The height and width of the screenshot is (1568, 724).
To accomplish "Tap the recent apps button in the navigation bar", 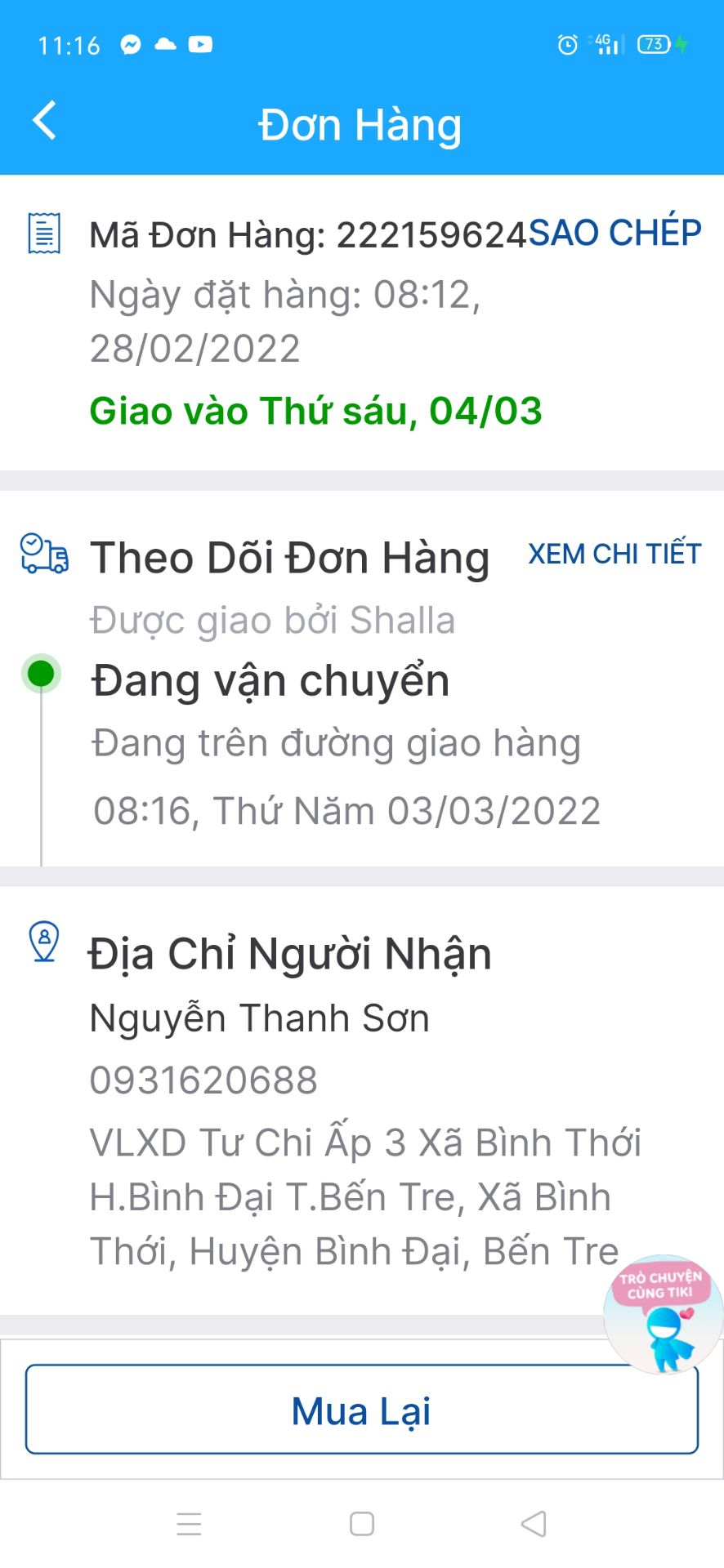I will (x=190, y=1521).
